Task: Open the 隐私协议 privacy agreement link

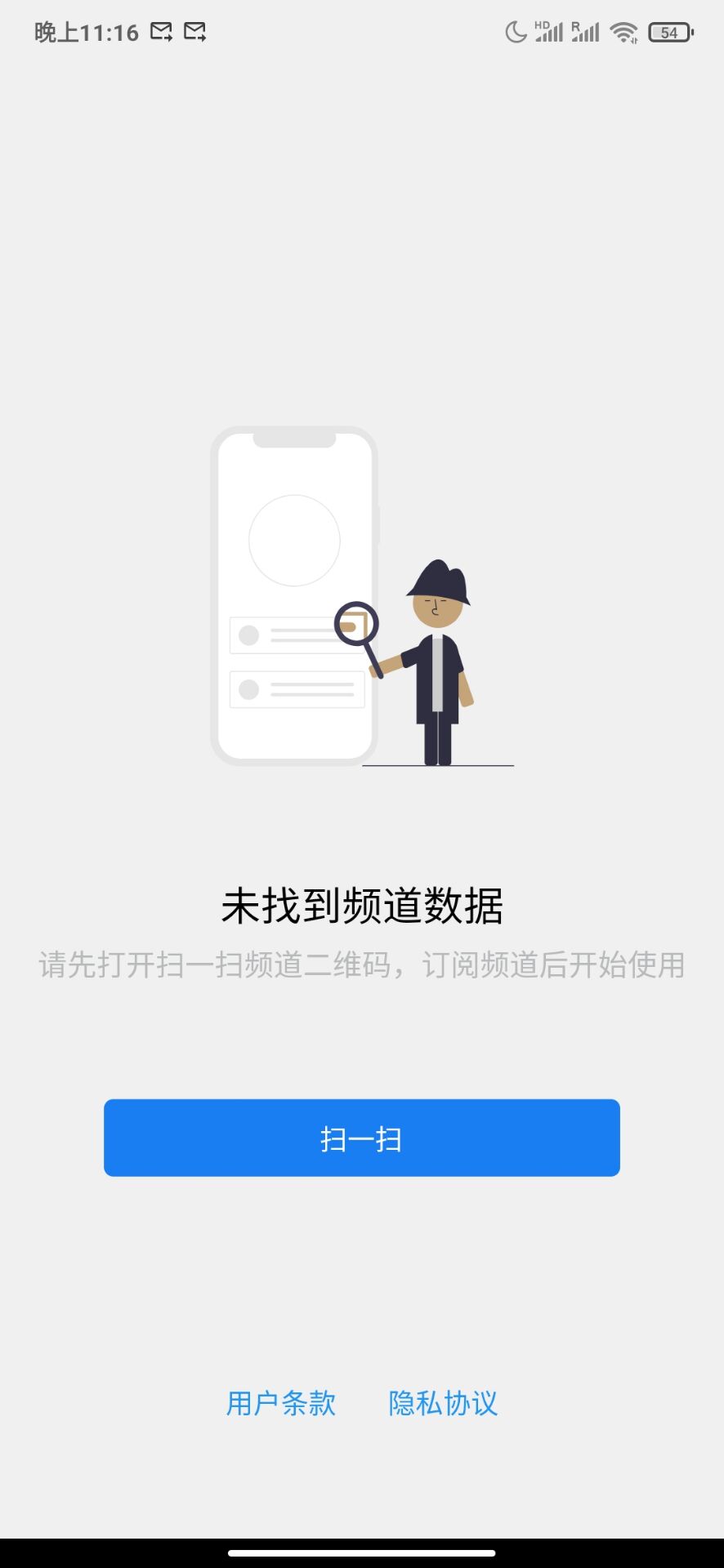Action: (443, 1403)
